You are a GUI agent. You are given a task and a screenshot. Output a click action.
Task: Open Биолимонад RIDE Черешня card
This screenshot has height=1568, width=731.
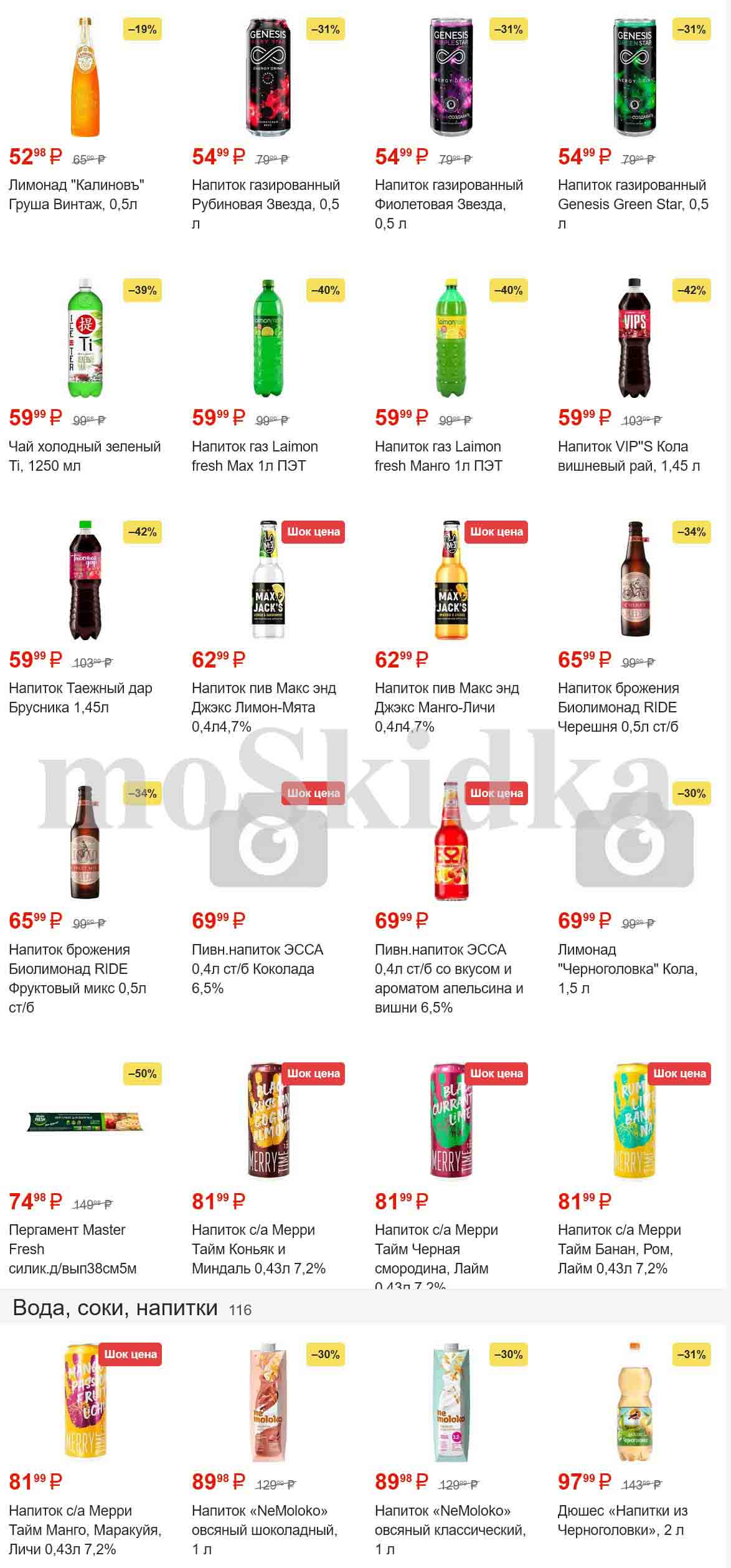point(634,580)
